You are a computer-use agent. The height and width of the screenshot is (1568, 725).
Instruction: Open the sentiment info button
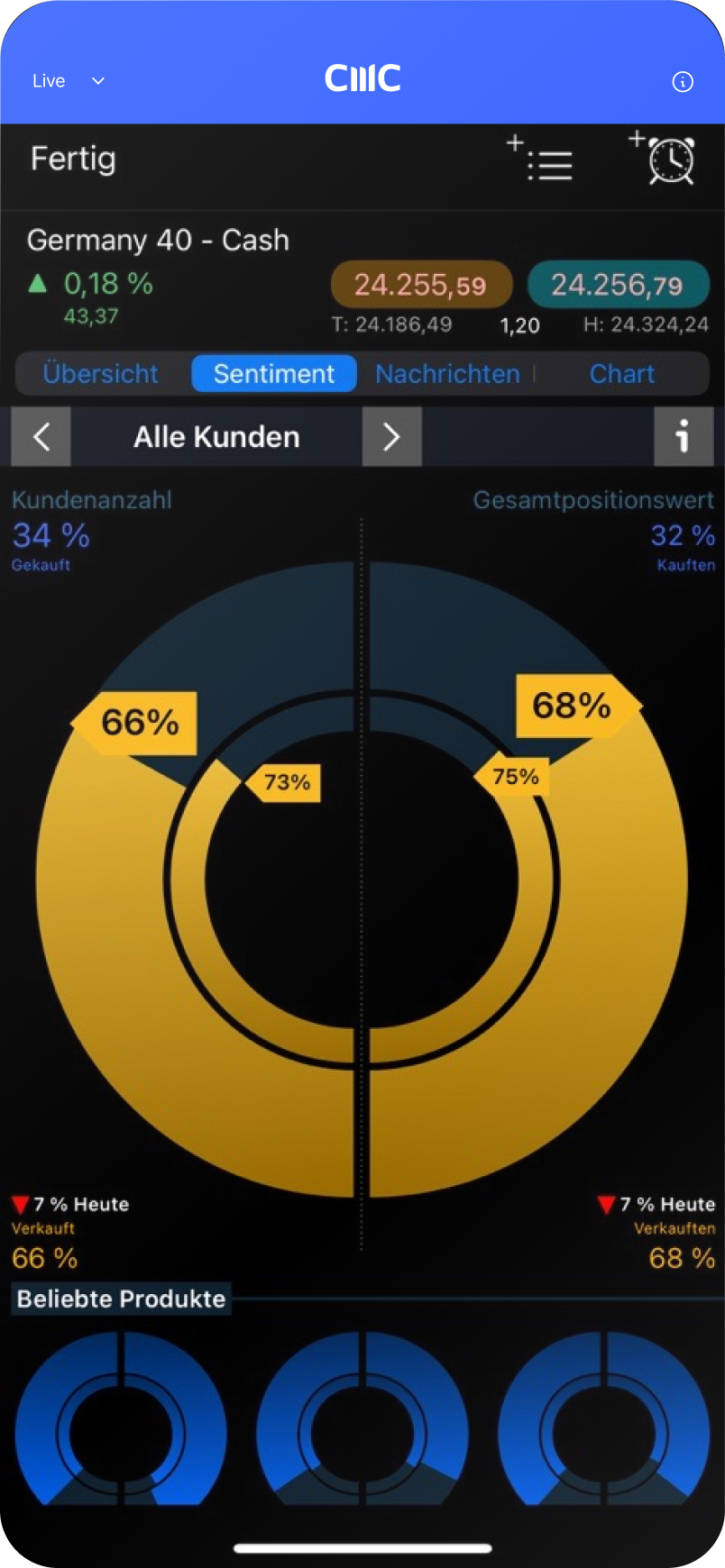(684, 437)
